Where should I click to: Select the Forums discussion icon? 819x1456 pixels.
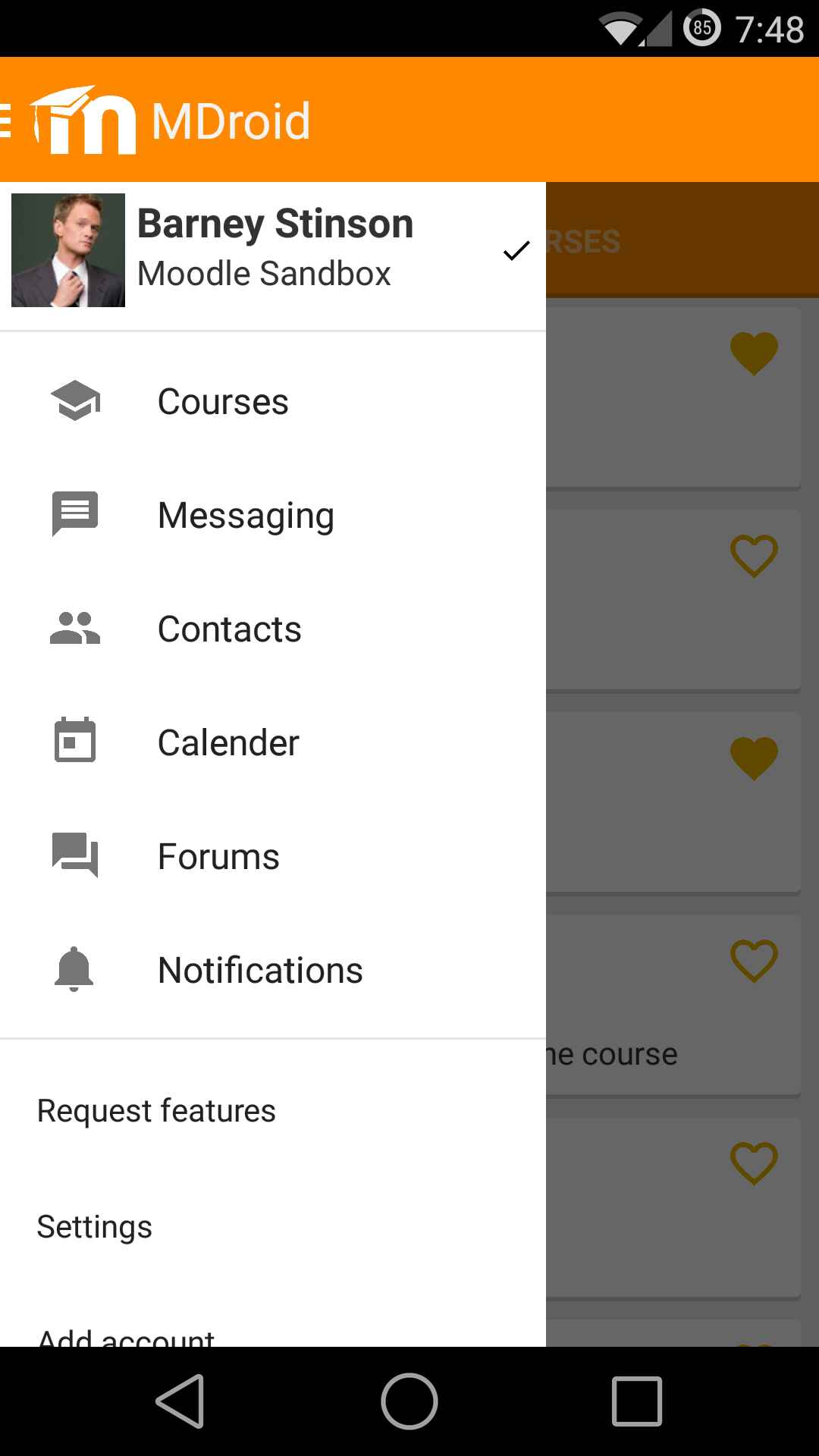pos(74,855)
